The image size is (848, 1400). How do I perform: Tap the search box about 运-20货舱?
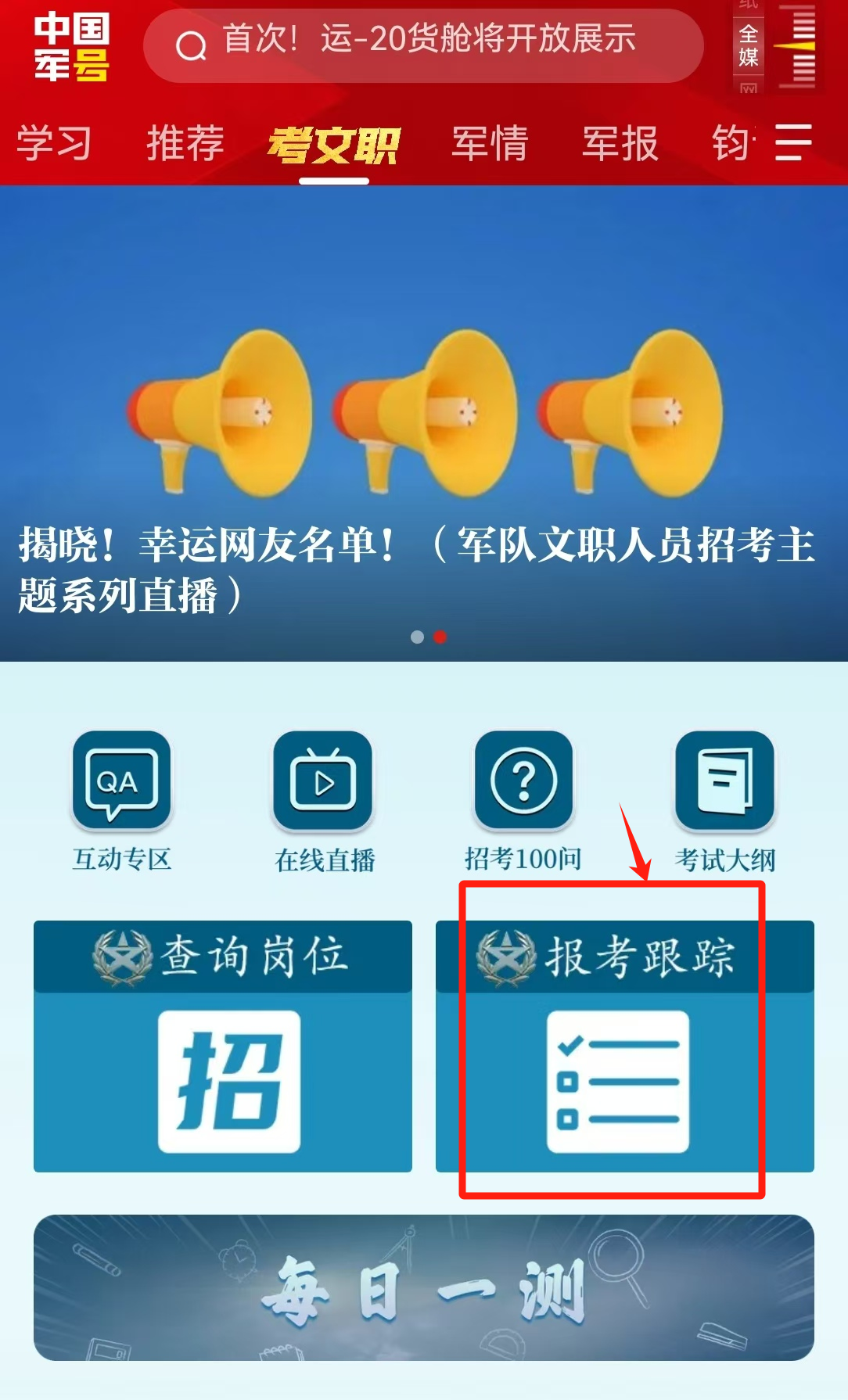tap(423, 46)
